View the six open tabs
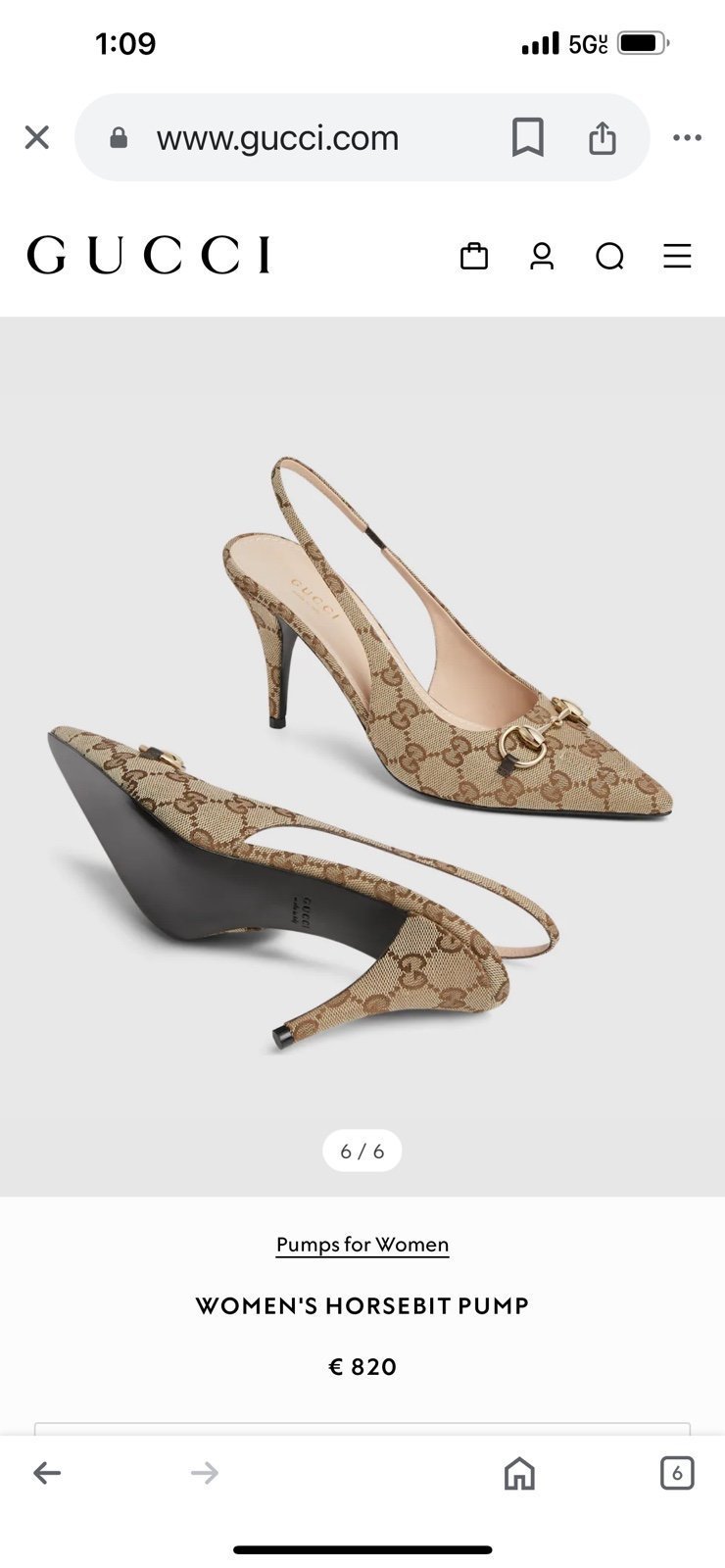 coord(677,1472)
